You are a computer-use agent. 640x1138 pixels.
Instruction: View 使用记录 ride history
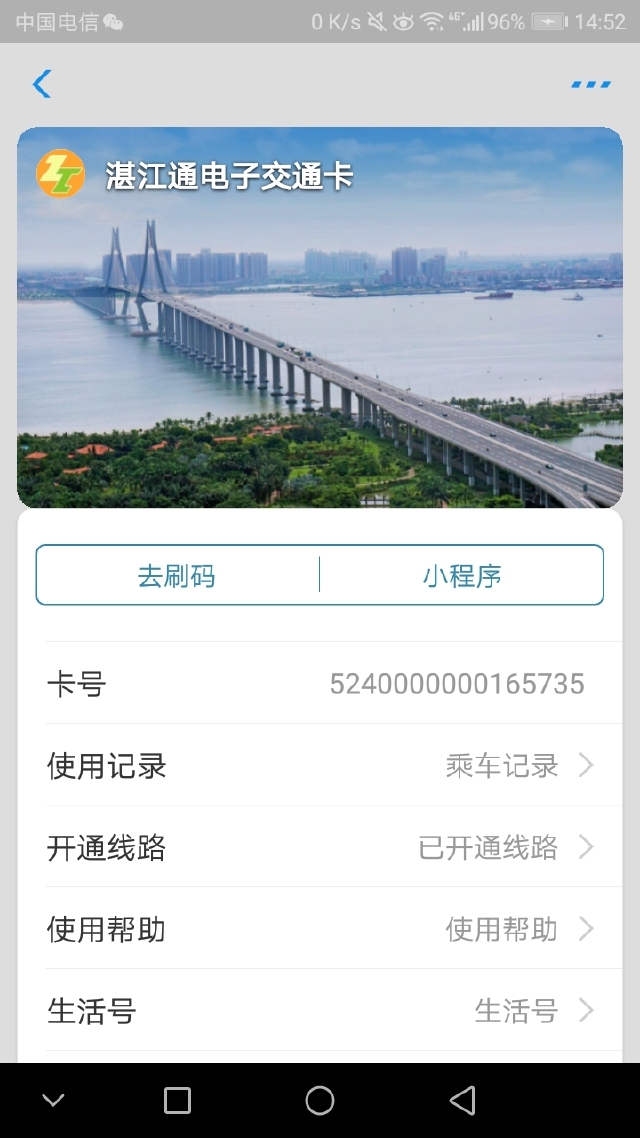click(x=320, y=766)
